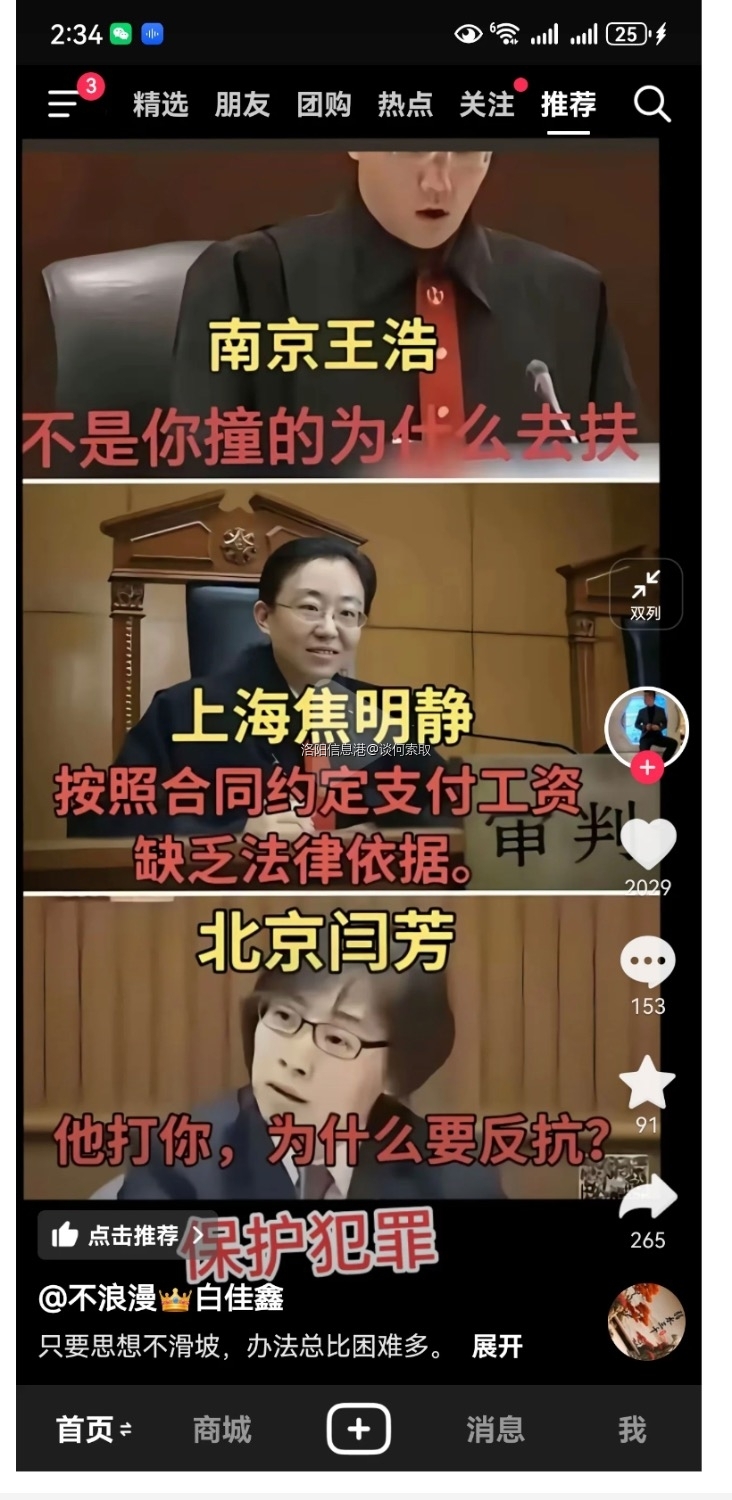The width and height of the screenshot is (732, 1500).
Task: Follow the author with the red plus
Action: tap(647, 768)
